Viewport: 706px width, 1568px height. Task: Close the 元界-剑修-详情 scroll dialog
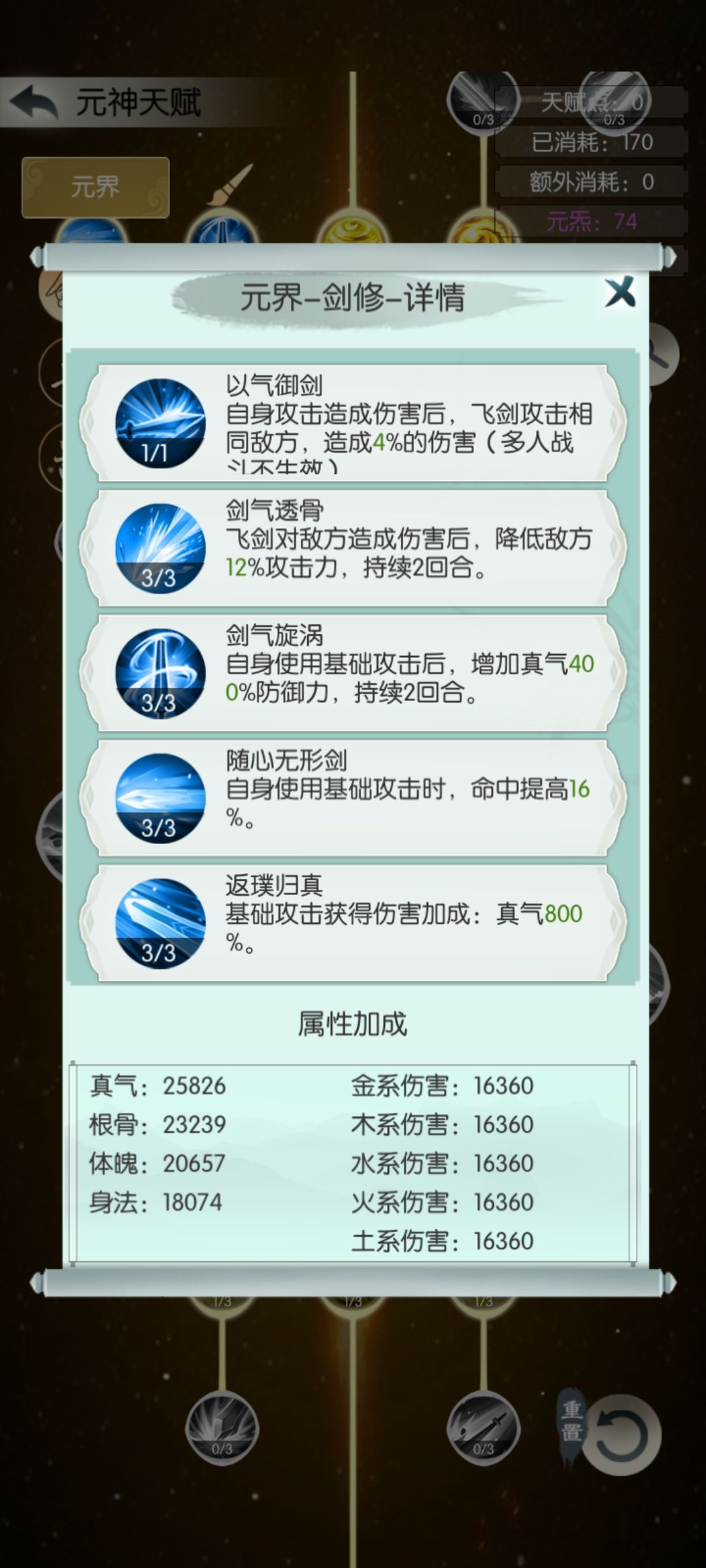pos(620,292)
